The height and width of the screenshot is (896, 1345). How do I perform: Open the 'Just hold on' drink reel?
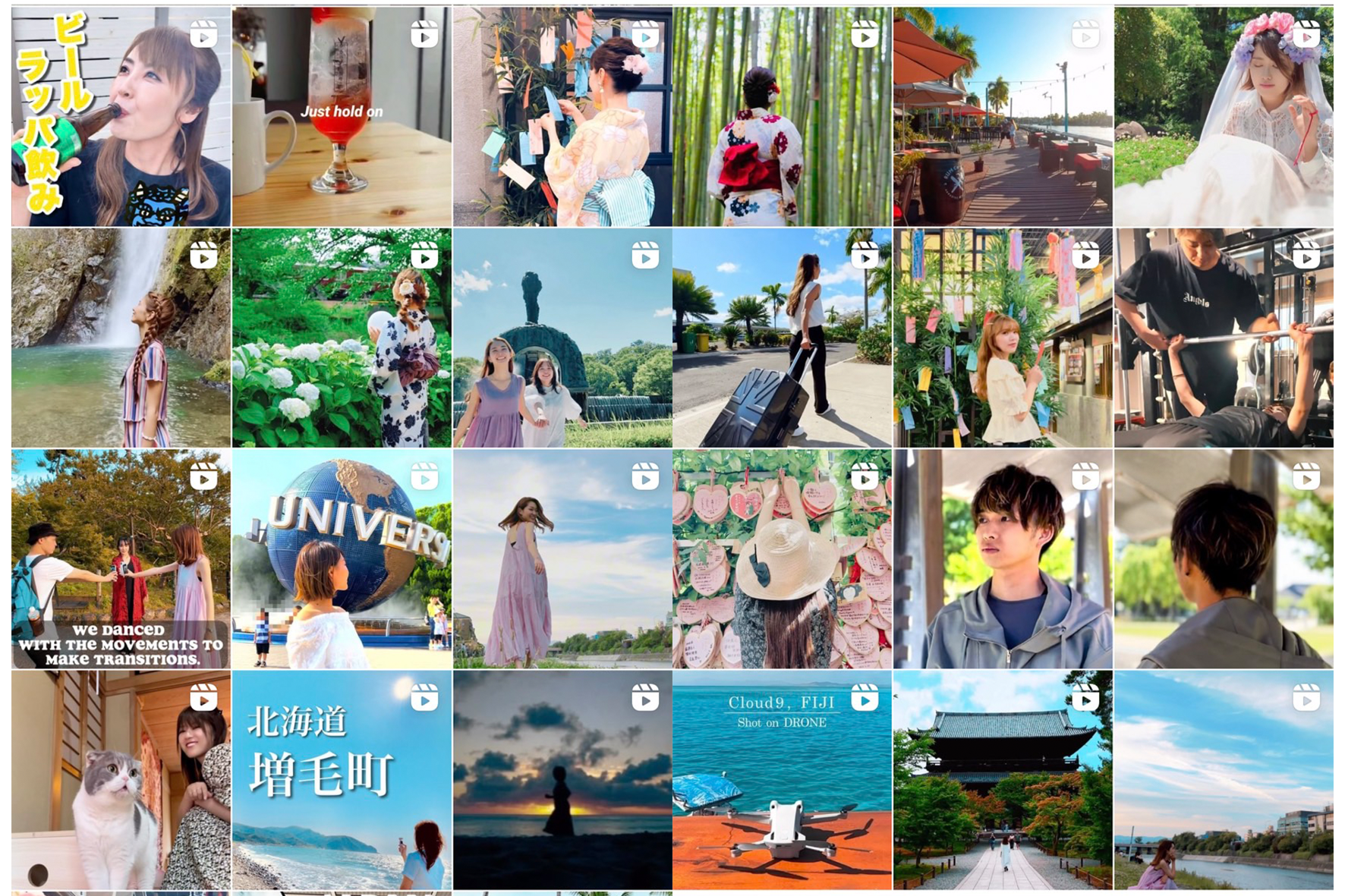tap(342, 117)
